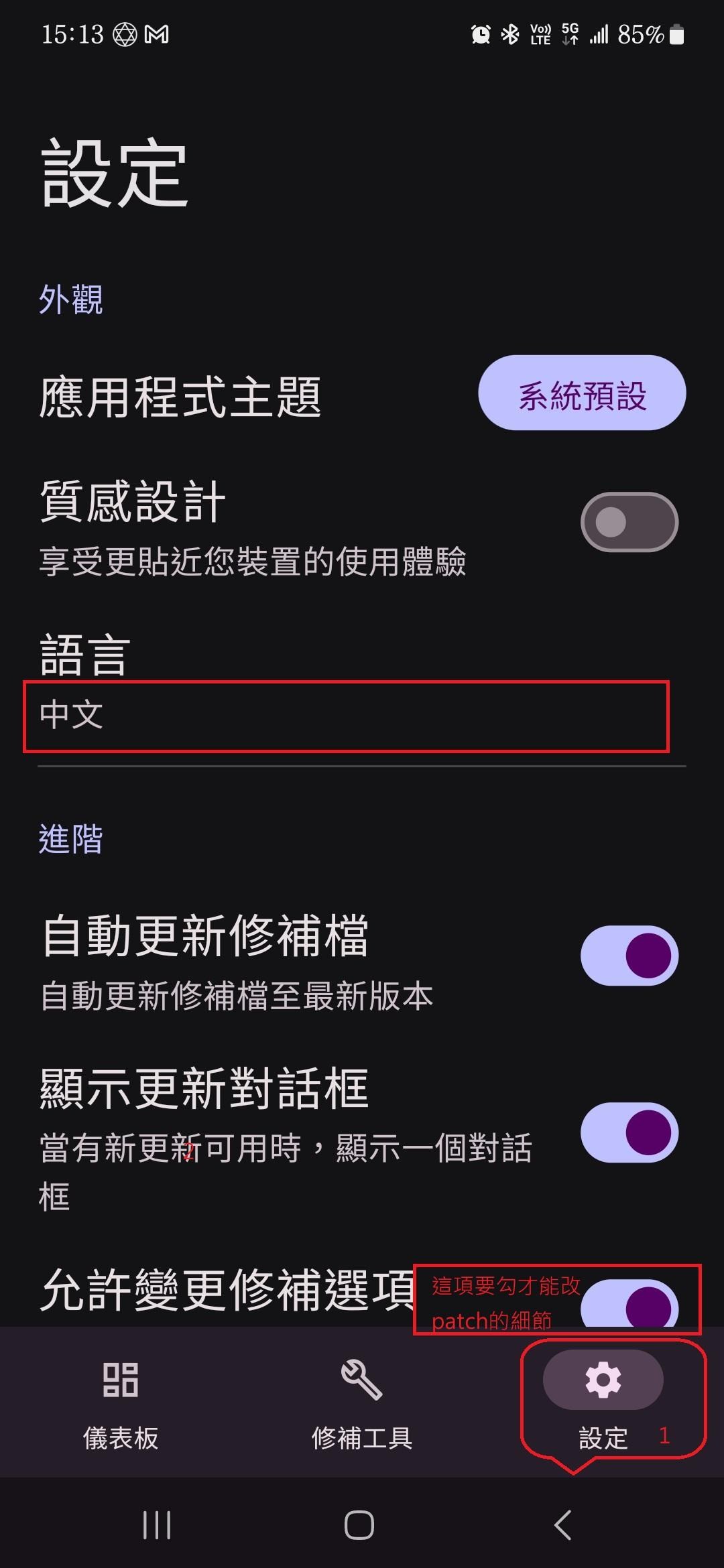This screenshot has height=1568, width=724.
Task: Open the recent apps view
Action: click(157, 1526)
